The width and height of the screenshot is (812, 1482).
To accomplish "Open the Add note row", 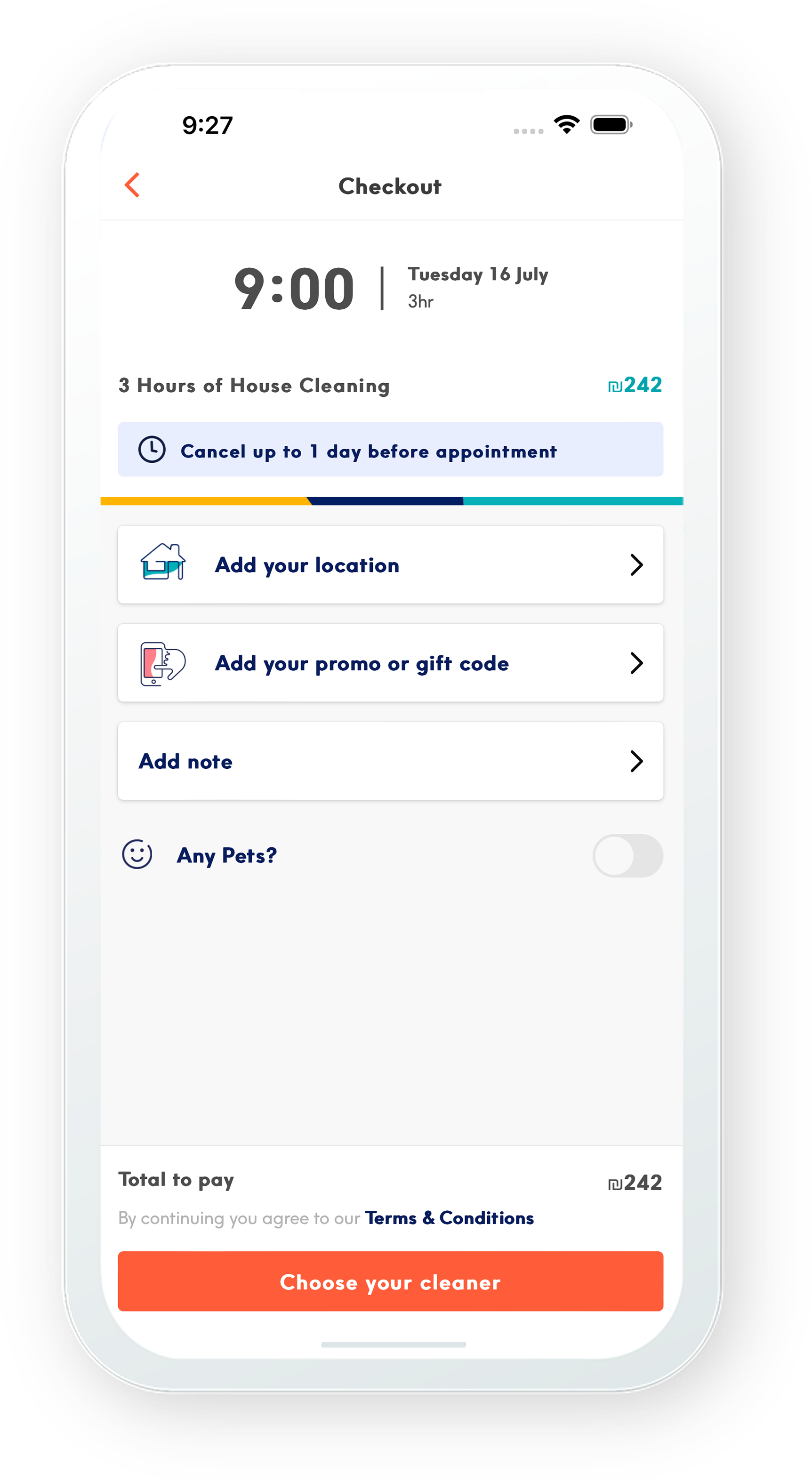I will pos(390,761).
